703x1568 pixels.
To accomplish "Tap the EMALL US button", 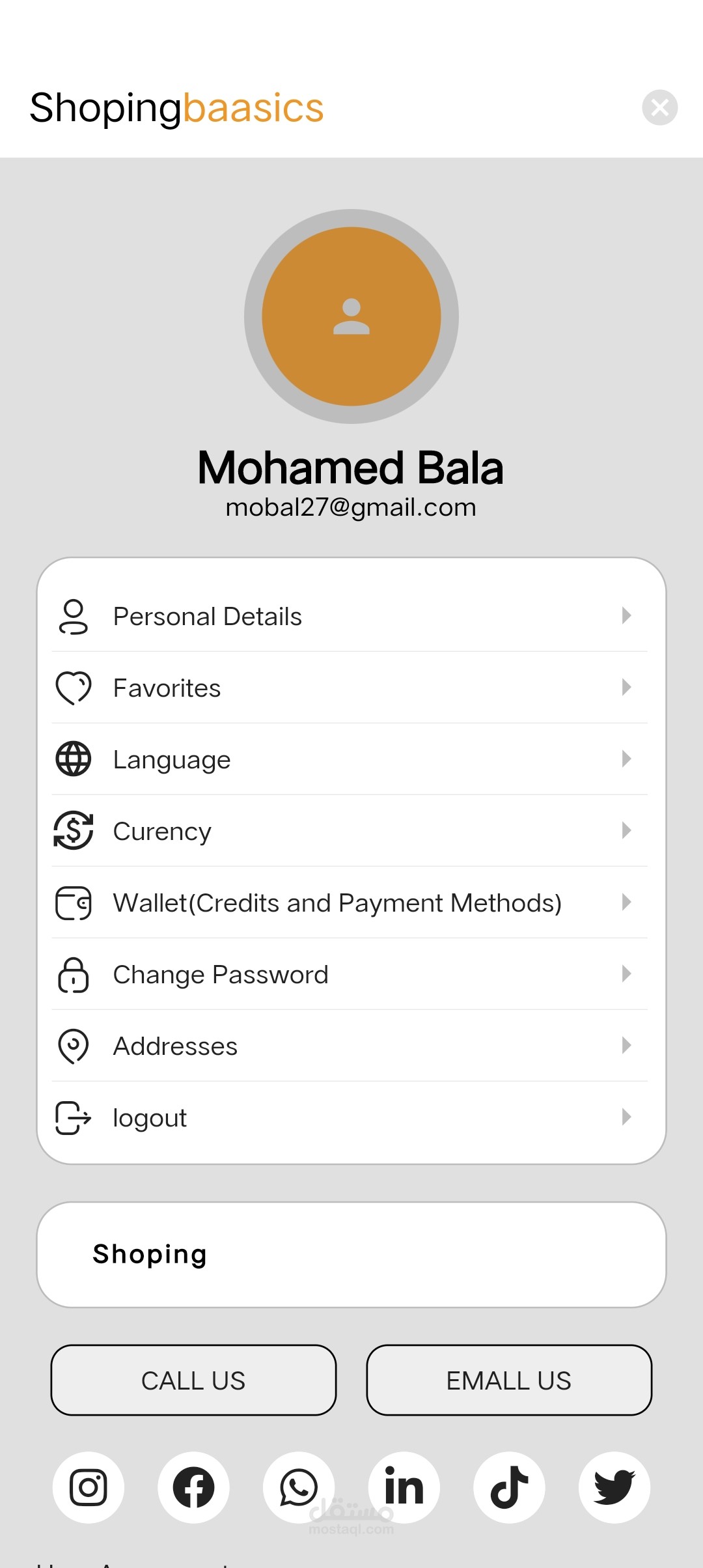I will click(x=508, y=1380).
